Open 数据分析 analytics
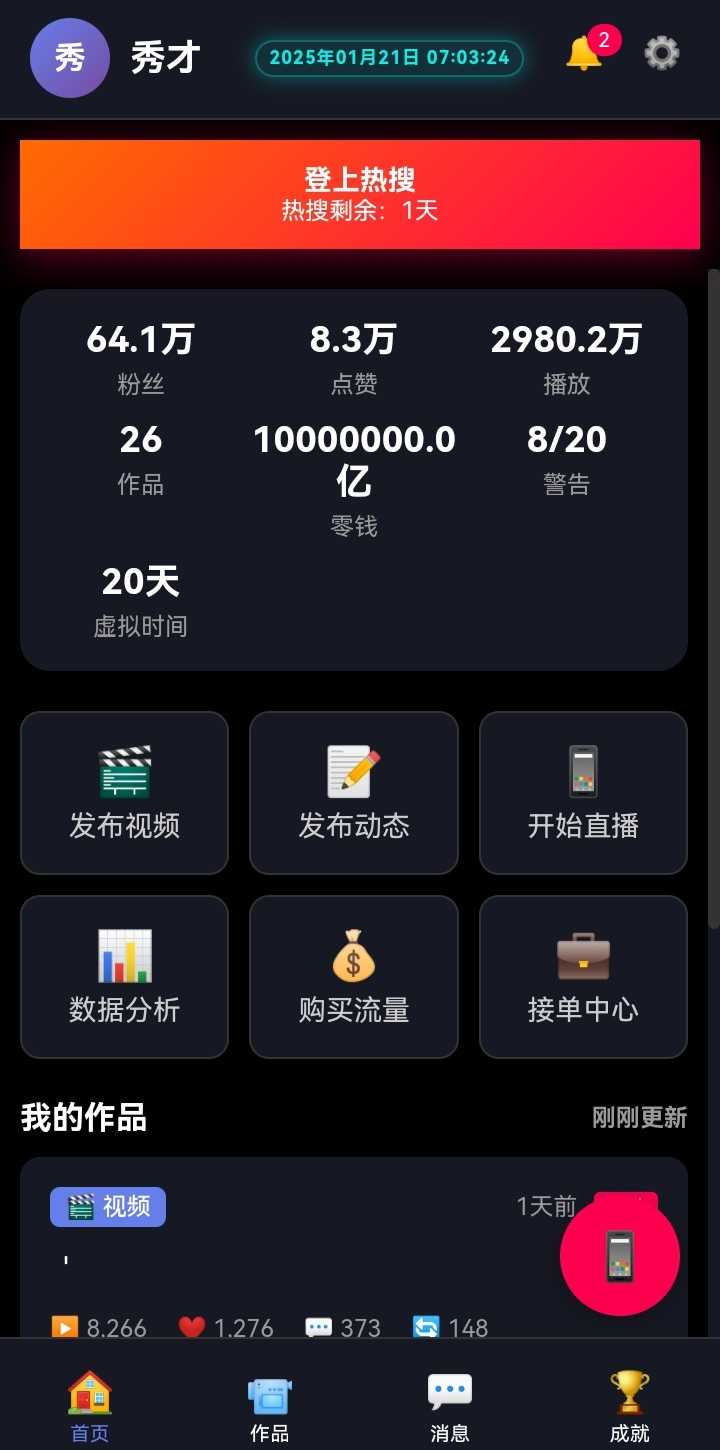The width and height of the screenshot is (720, 1450). (124, 977)
